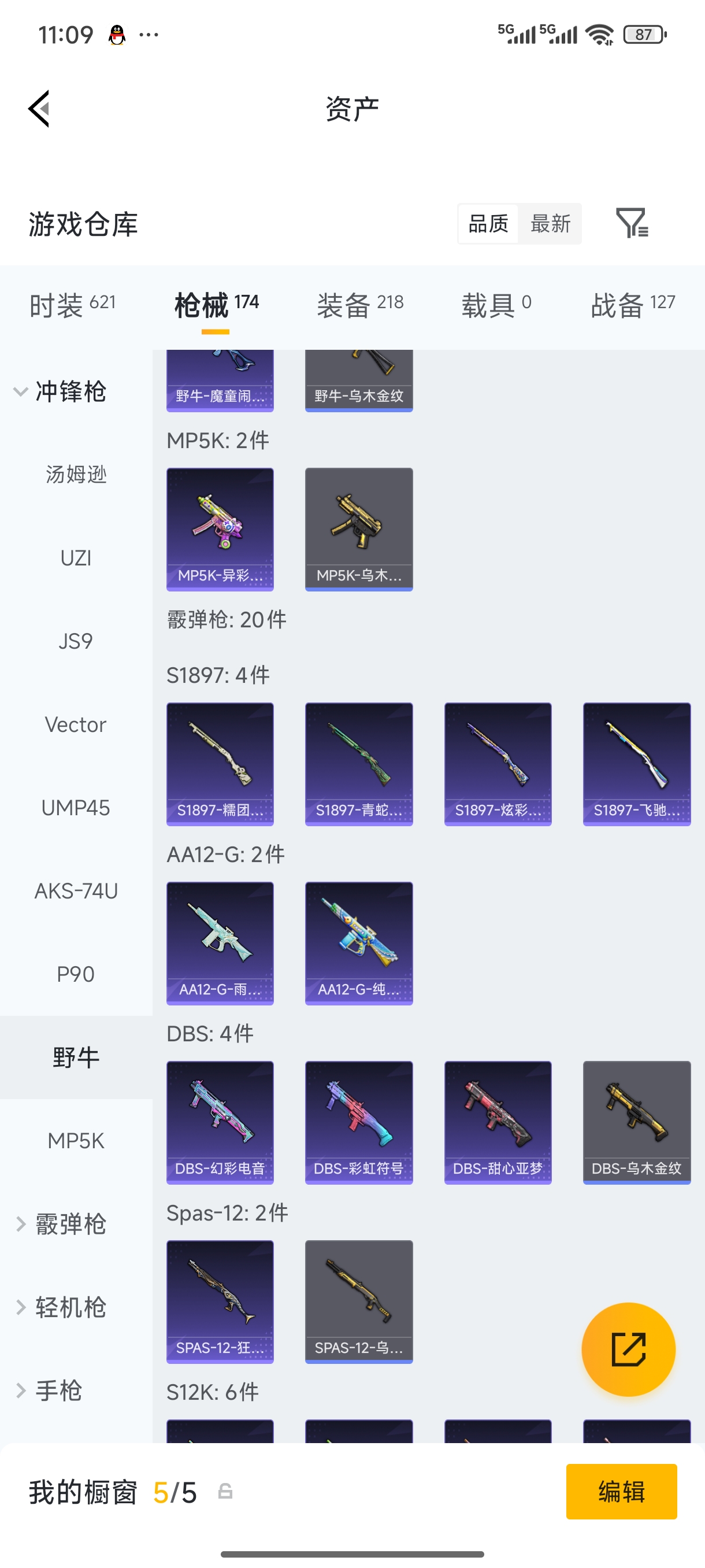This screenshot has height=1568, width=705.
Task: Select 汤姆逊 in the sidebar
Action: pos(76,474)
